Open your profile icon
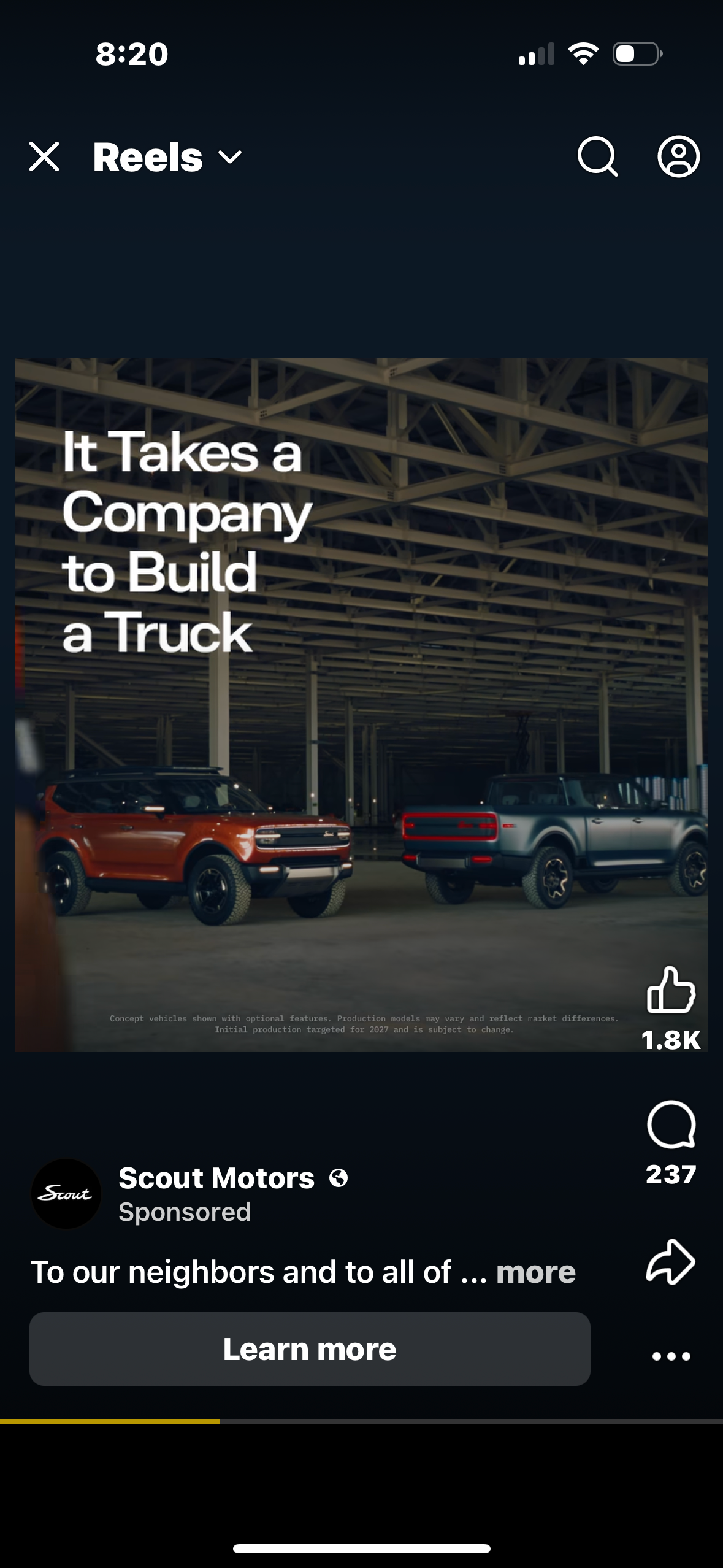 coord(678,157)
